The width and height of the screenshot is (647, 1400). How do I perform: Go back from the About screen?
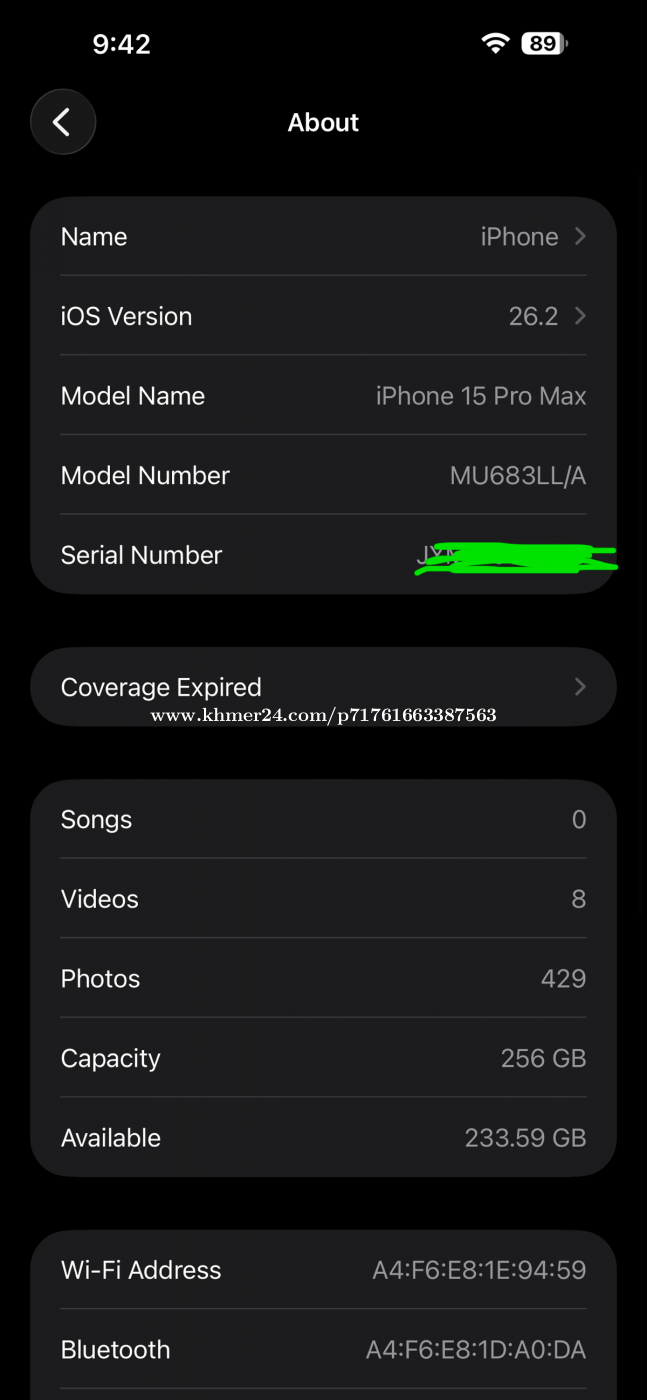63,122
